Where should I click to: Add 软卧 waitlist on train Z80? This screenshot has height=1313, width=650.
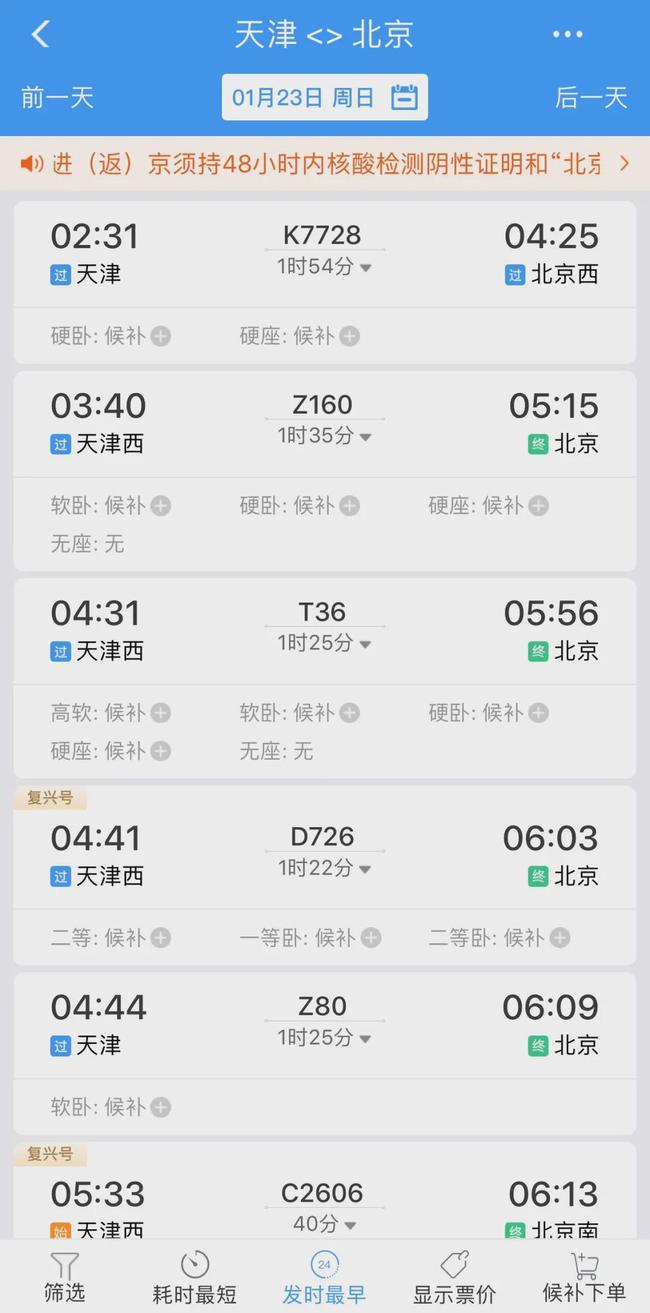click(x=111, y=1107)
